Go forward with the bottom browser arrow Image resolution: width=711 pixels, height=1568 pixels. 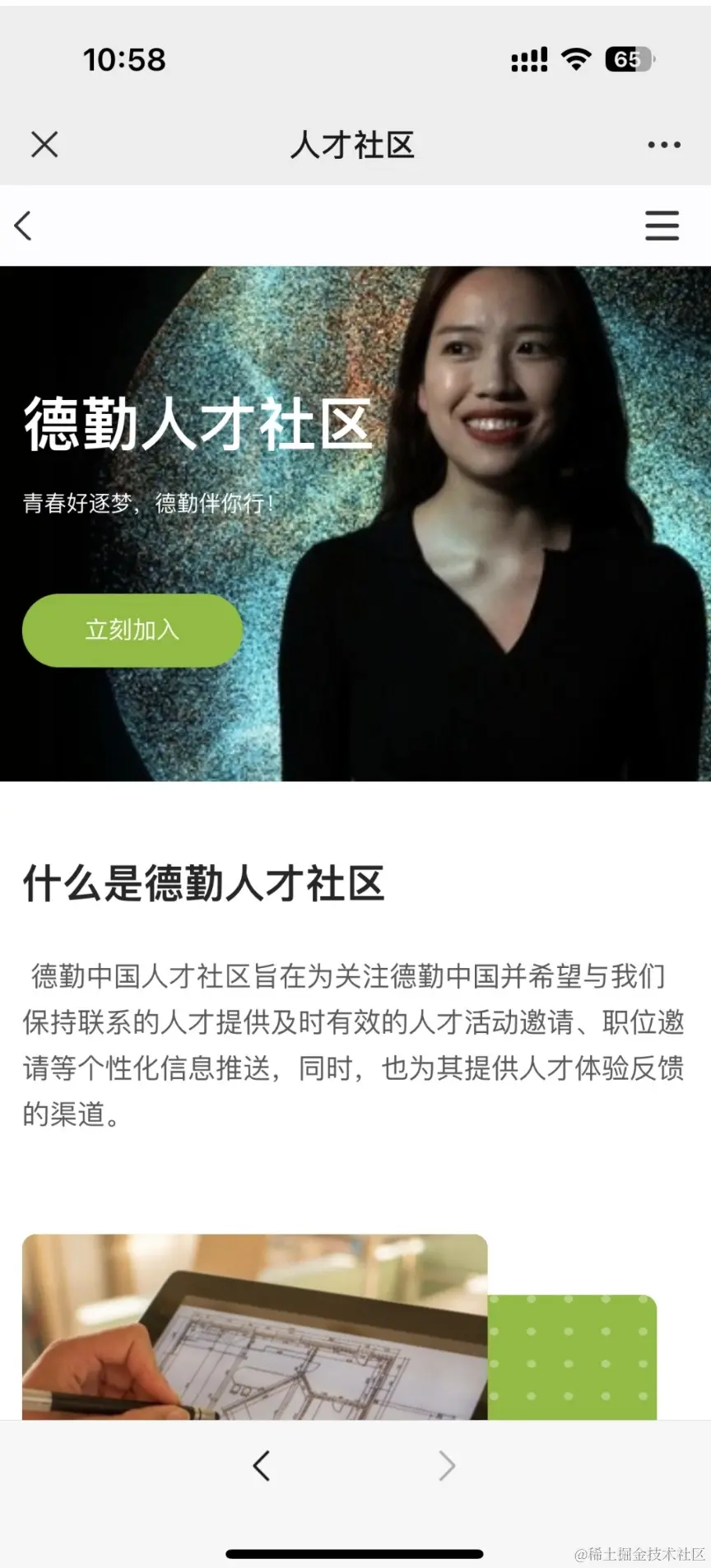(447, 1466)
